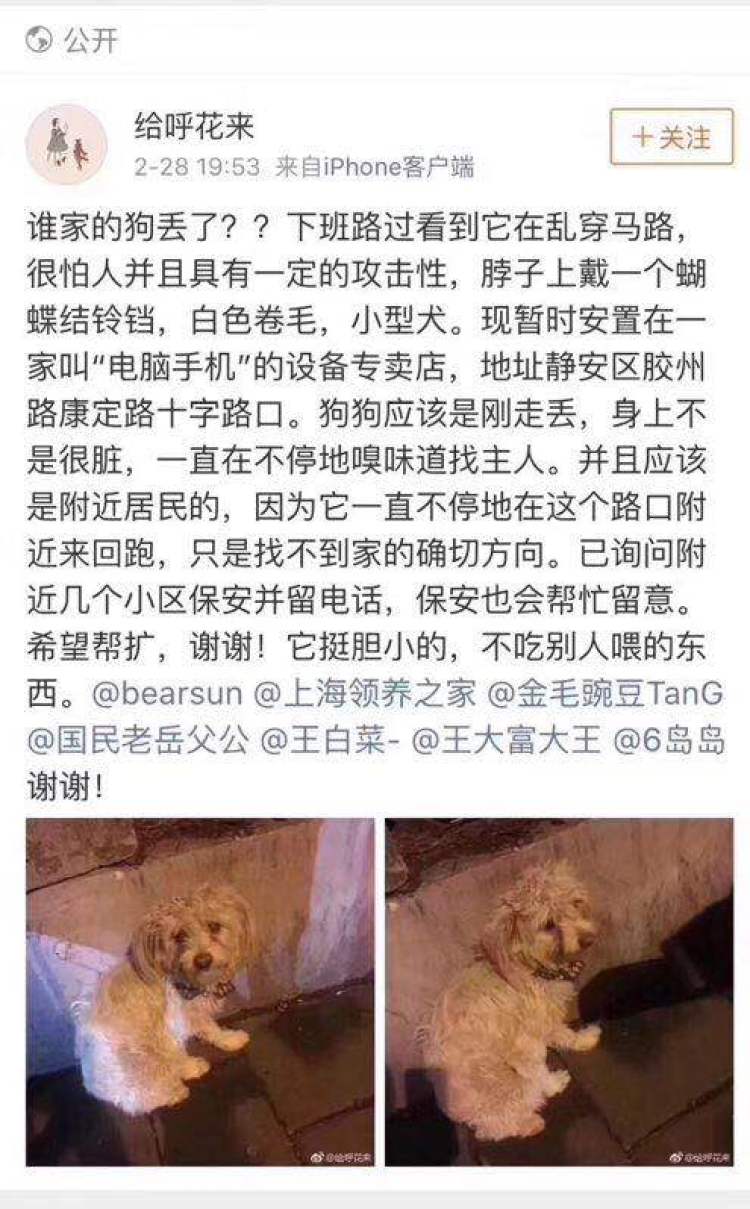Open the username 给呼花来

195,127
